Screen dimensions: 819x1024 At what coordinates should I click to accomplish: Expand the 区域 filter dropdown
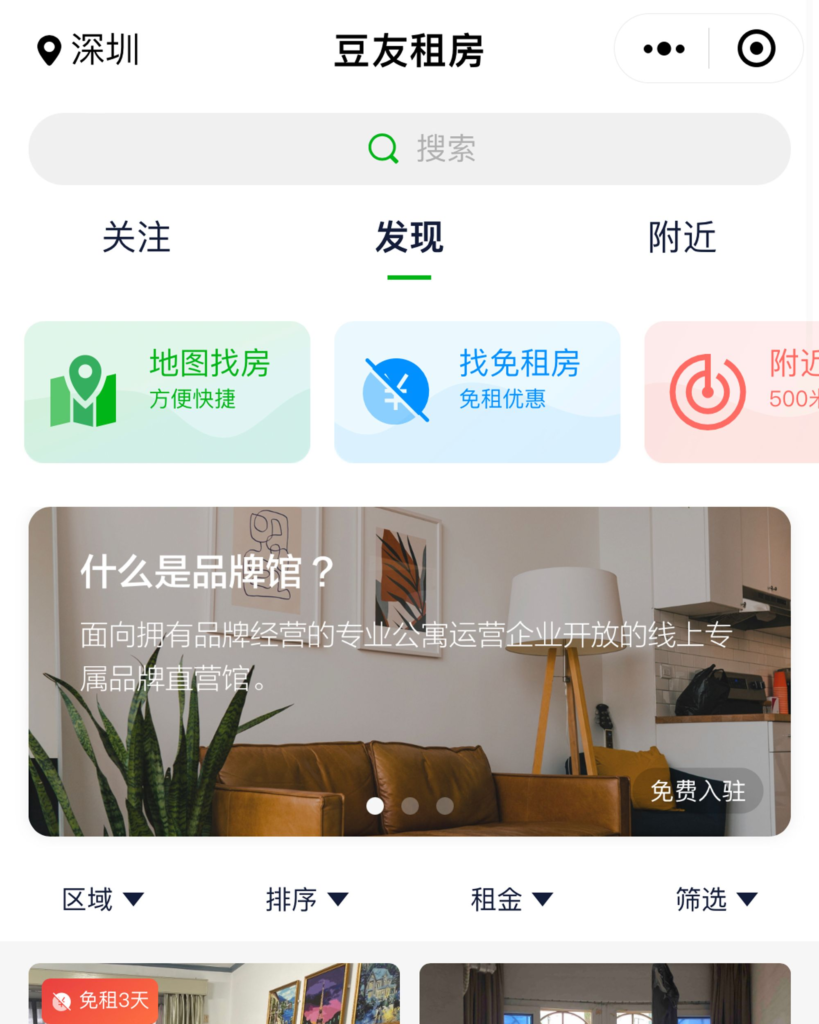click(103, 899)
